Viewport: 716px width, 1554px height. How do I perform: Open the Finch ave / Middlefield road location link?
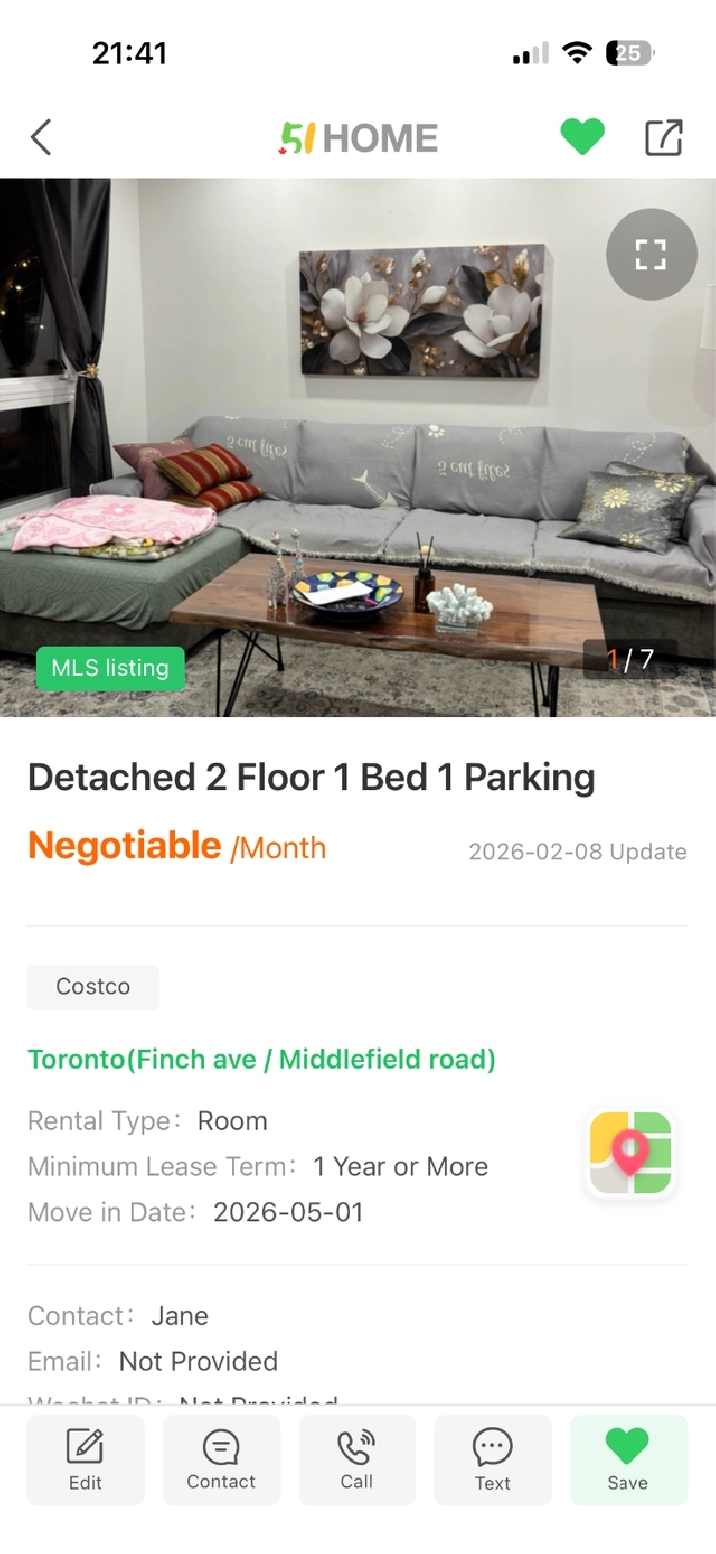tap(262, 1059)
